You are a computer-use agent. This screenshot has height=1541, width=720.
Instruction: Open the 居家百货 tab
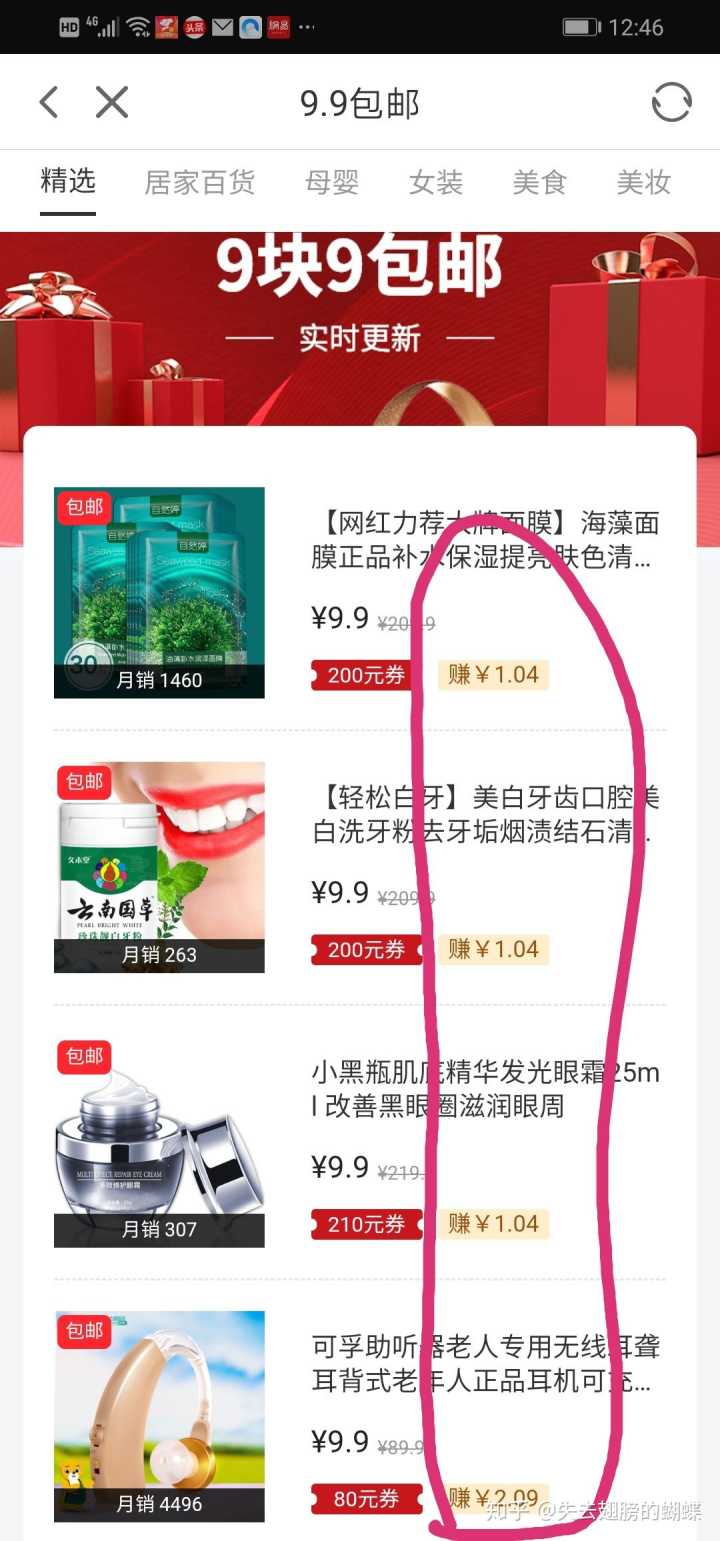pos(200,183)
